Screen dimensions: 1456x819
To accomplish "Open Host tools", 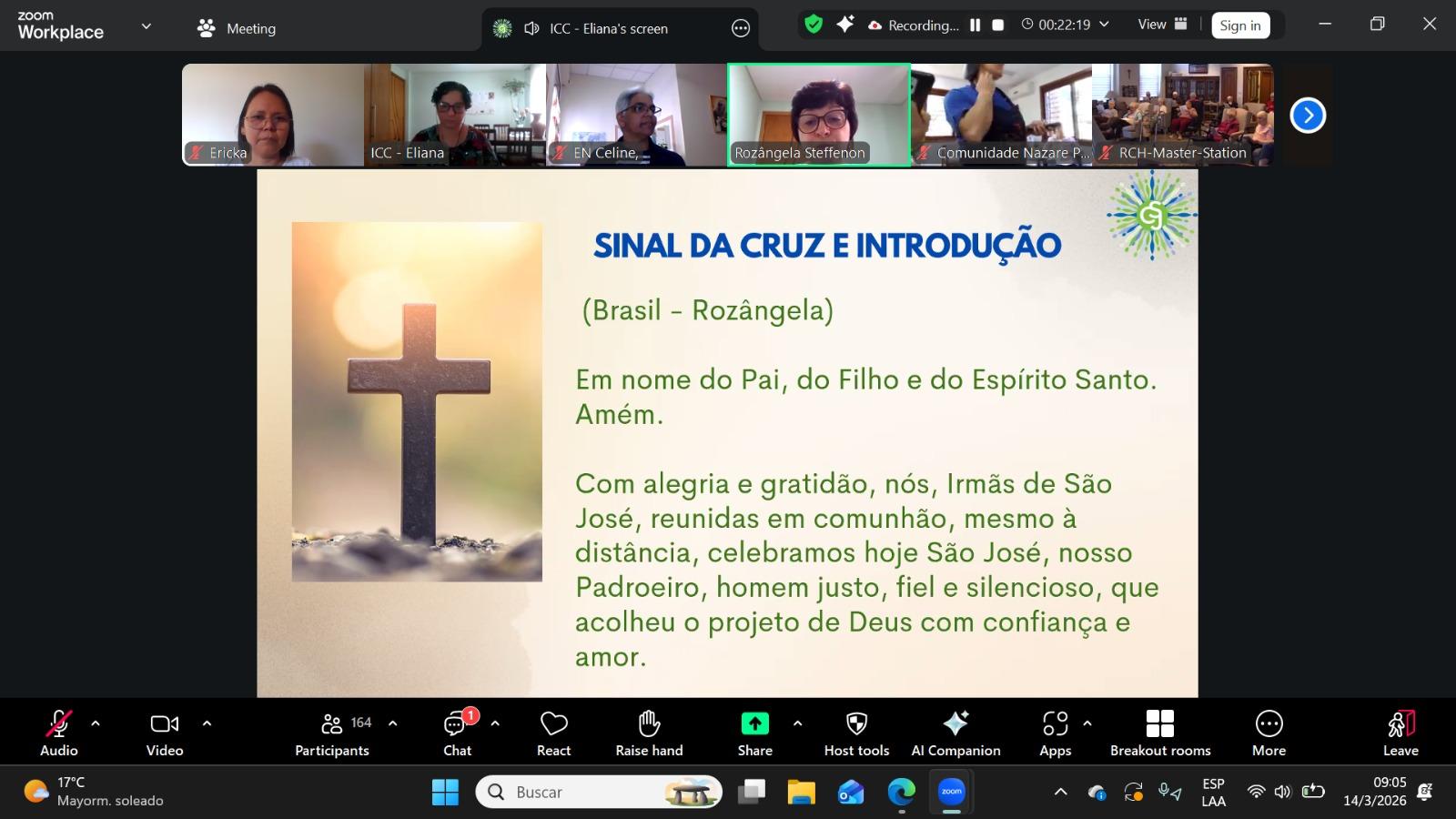I will click(x=856, y=733).
